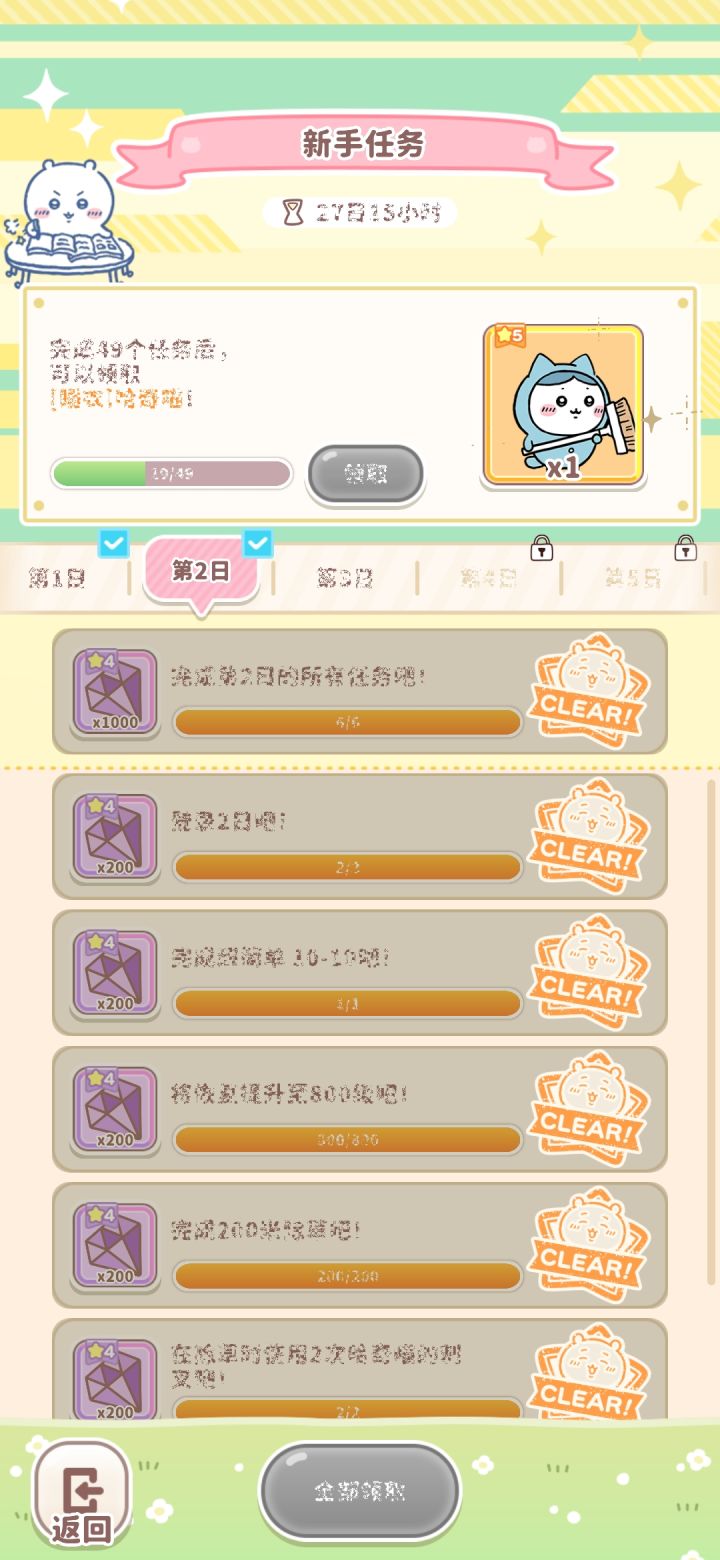Tap the 新手任务 banner title

(362, 142)
